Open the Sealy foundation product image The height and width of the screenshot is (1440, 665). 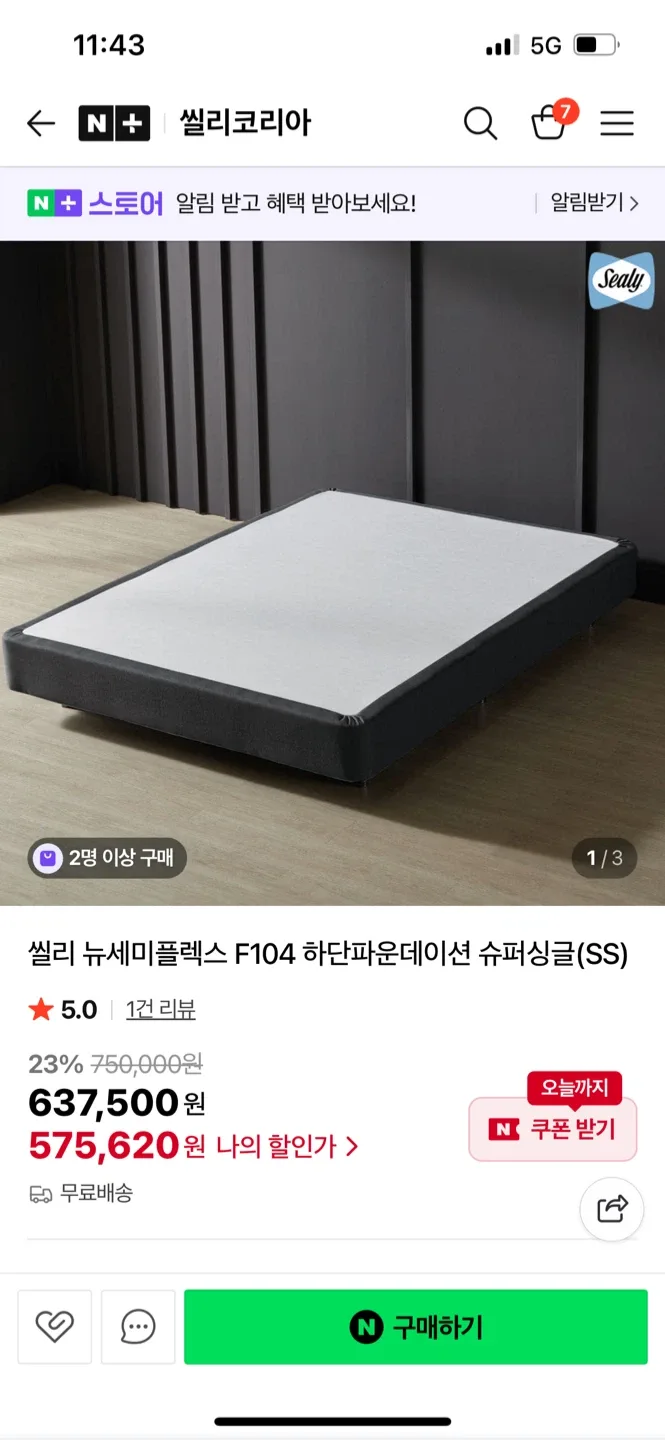pyautogui.click(x=332, y=572)
